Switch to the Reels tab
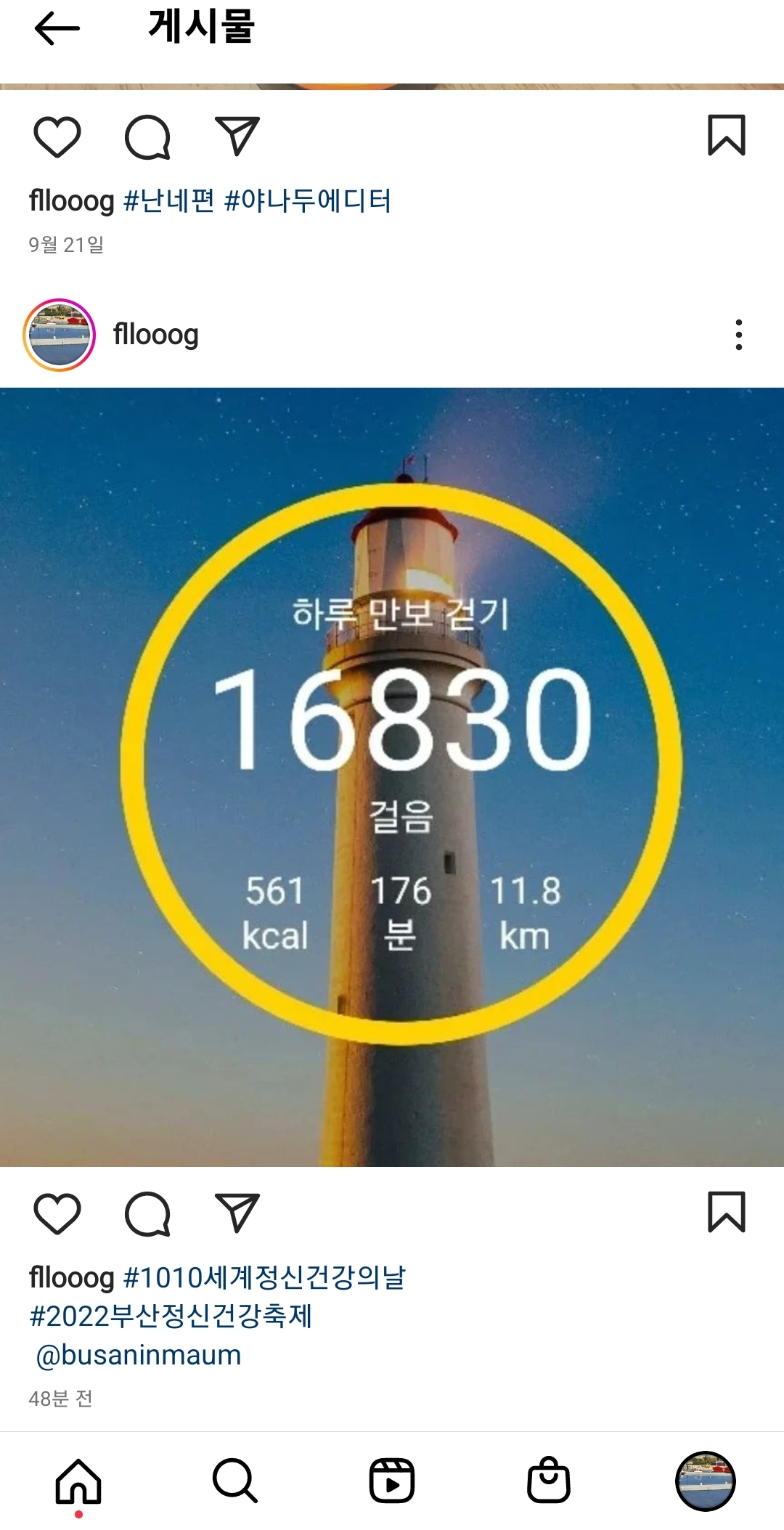Viewport: 784px width, 1530px height. [392, 1481]
